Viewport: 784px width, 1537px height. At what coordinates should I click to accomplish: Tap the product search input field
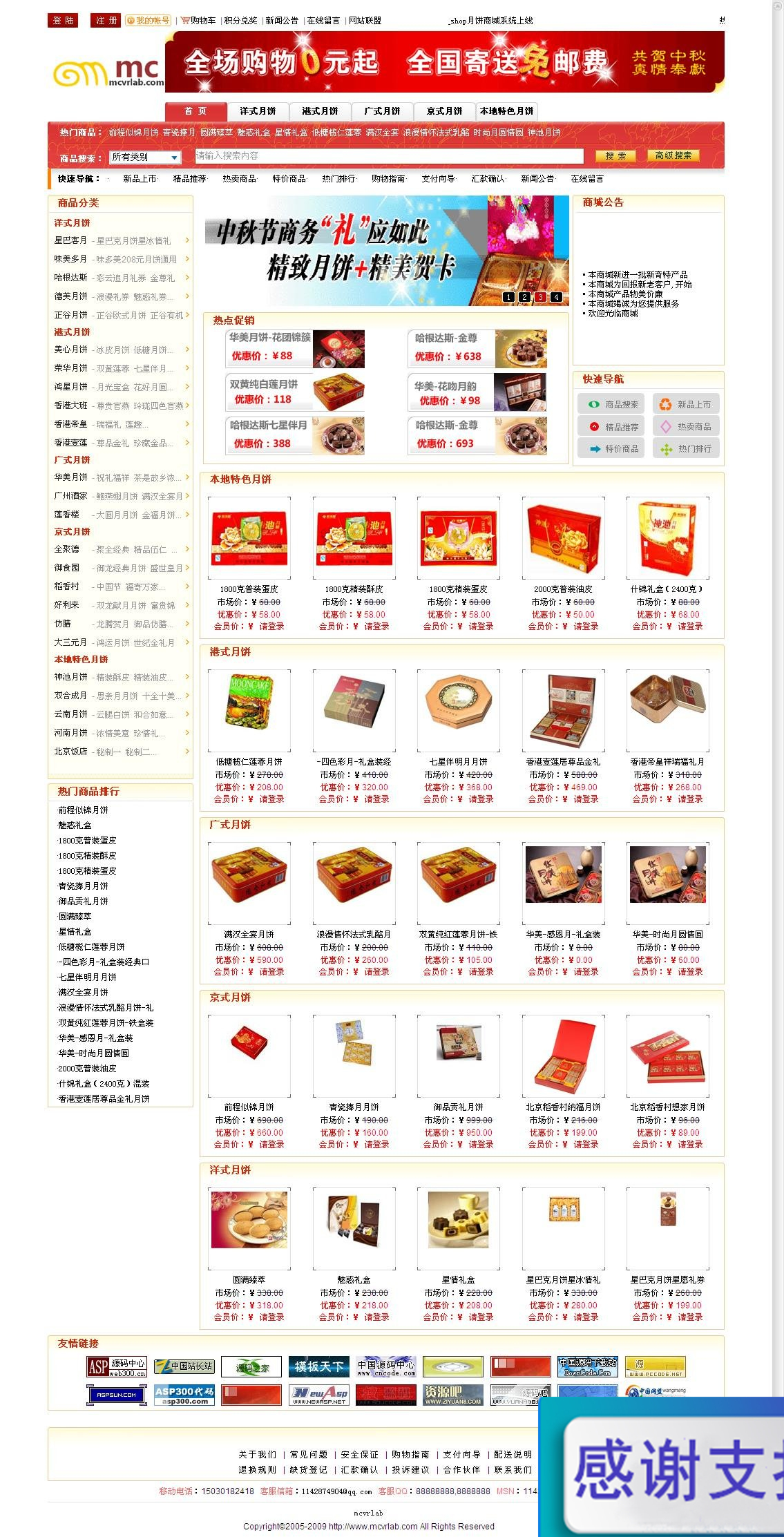pyautogui.click(x=389, y=156)
